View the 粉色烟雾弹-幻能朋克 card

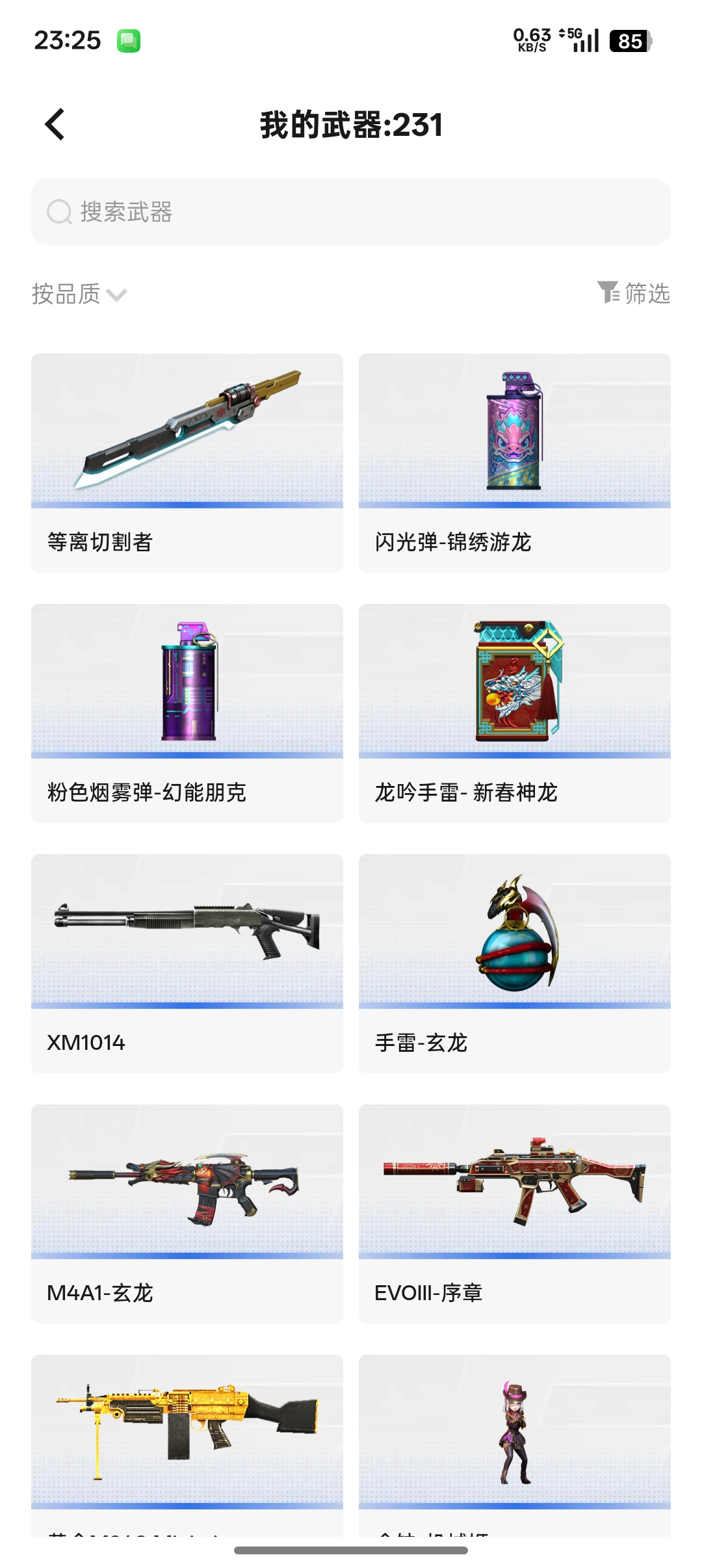pyautogui.click(x=187, y=712)
